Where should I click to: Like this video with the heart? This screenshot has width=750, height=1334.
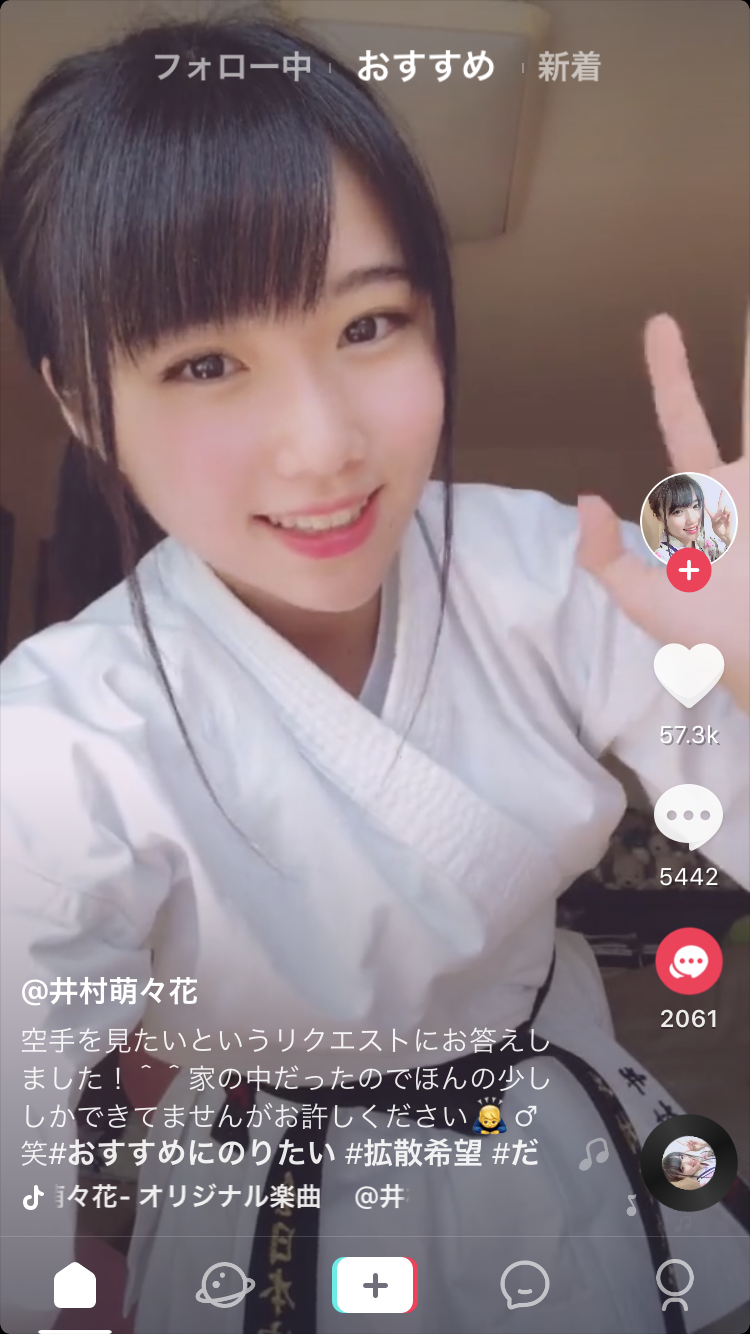(688, 677)
